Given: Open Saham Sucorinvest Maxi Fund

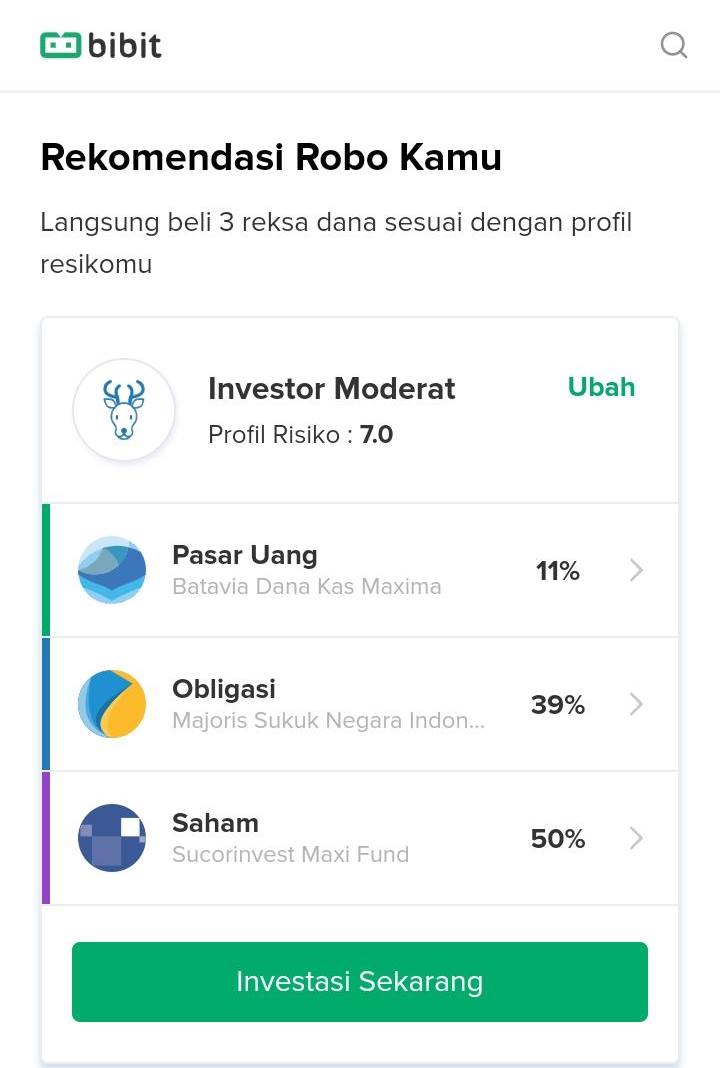Looking at the screenshot, I should click(360, 838).
